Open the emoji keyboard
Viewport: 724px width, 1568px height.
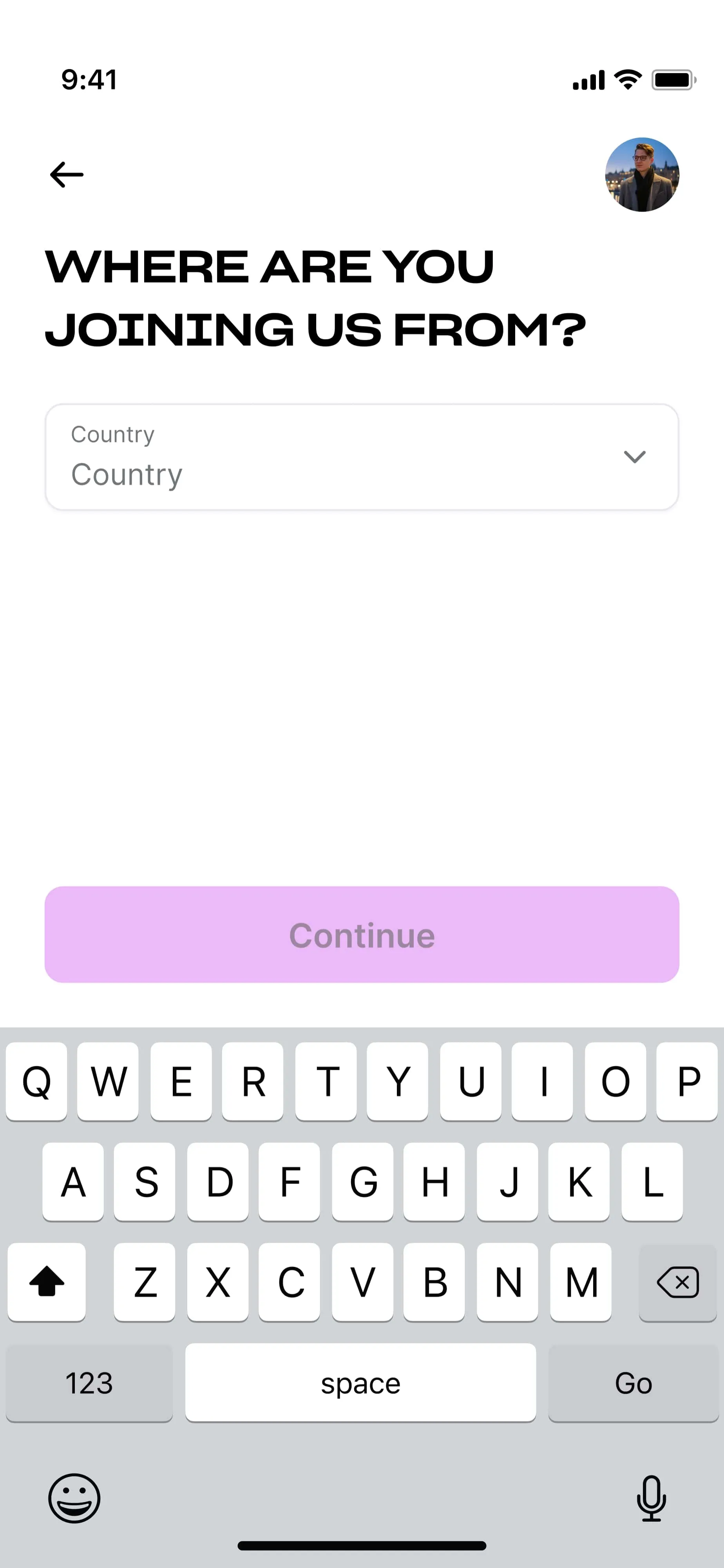[74, 1498]
